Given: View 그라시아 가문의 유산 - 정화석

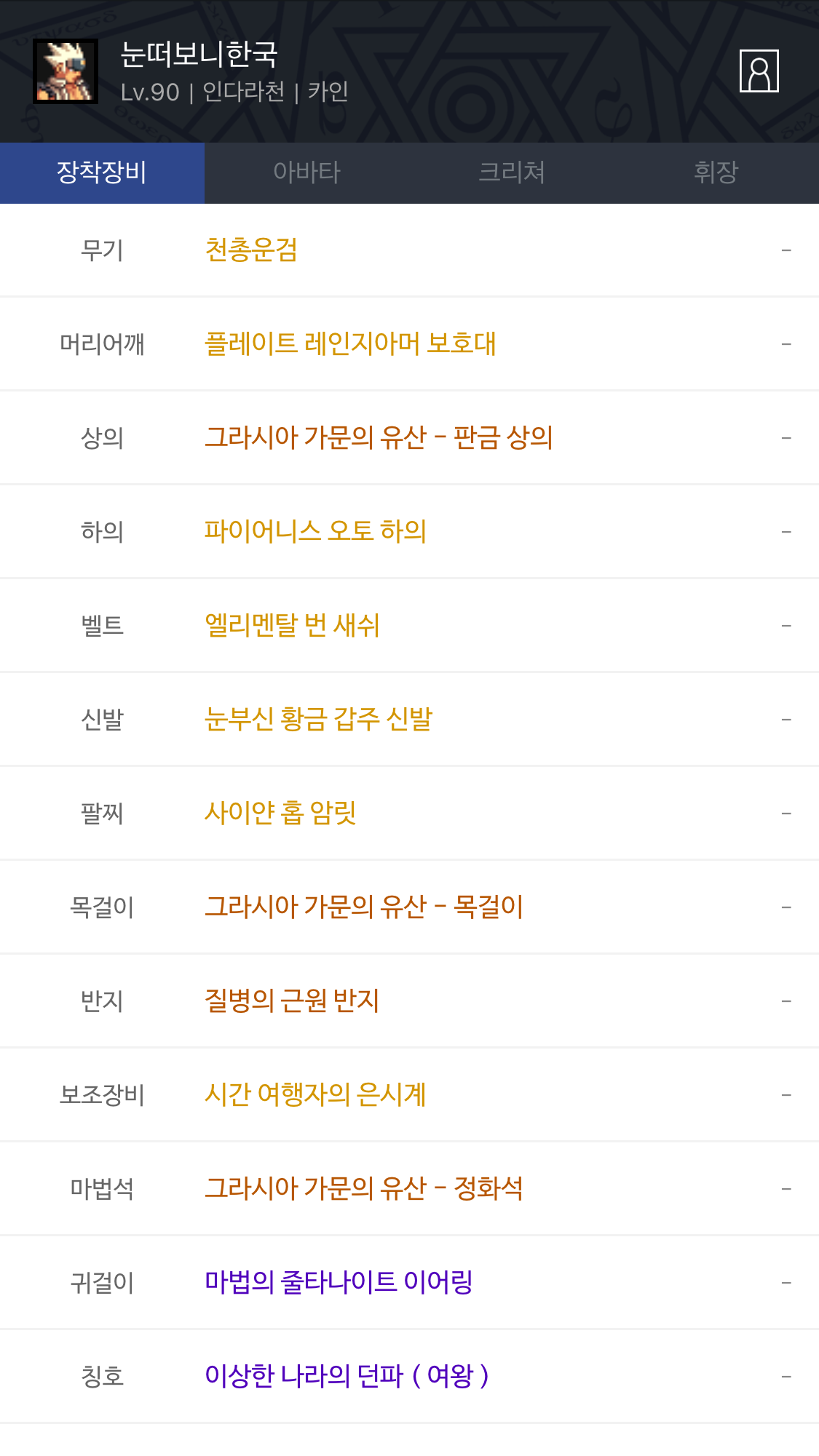Looking at the screenshot, I should (x=364, y=1188).
